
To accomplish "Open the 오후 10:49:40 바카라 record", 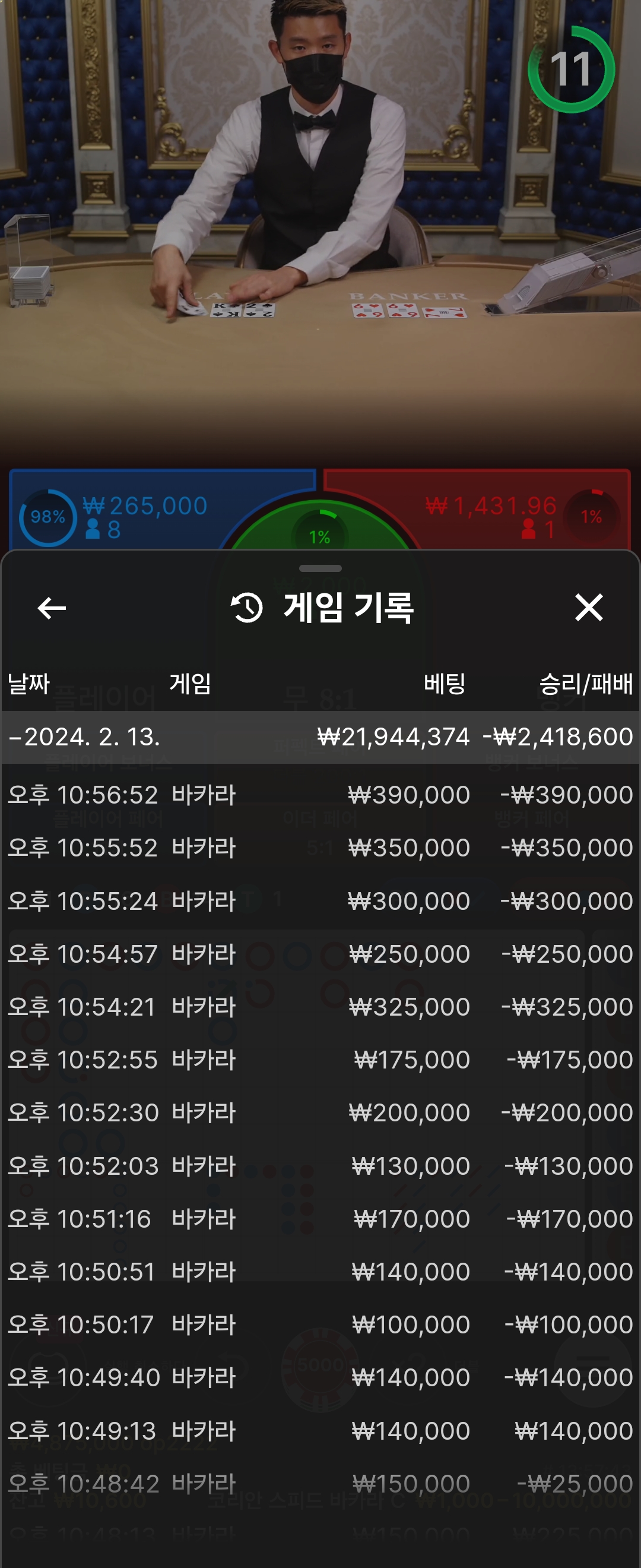I will pyautogui.click(x=320, y=1377).
